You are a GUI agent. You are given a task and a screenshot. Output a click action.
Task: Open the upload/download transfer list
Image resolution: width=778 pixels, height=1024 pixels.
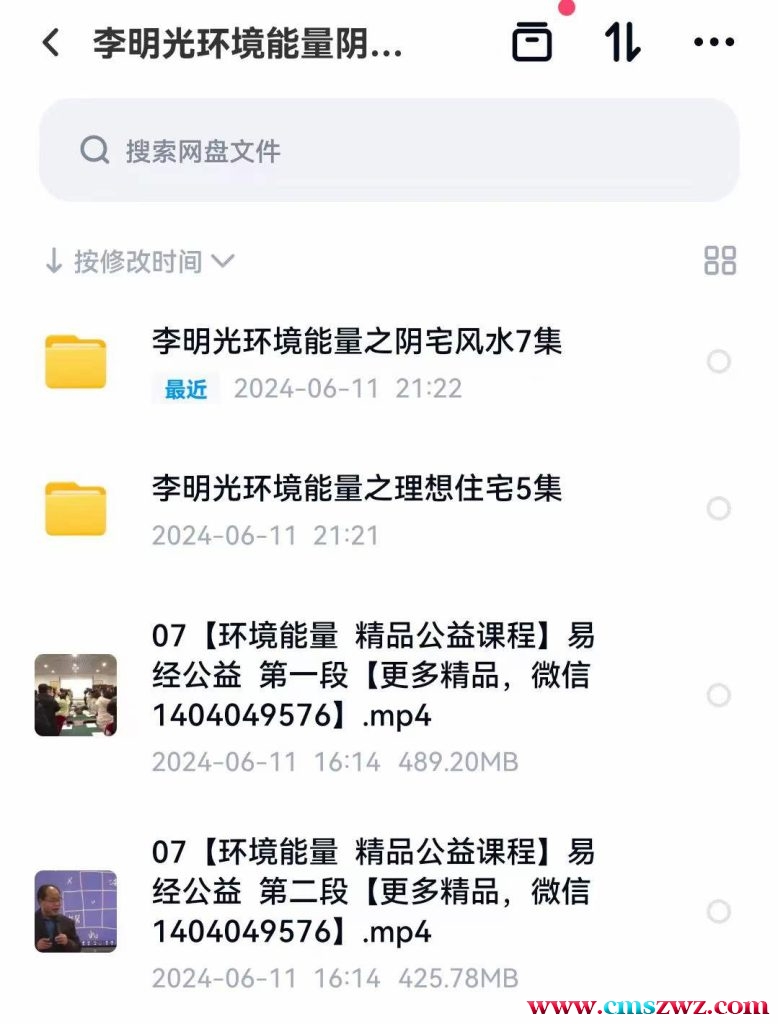tap(622, 43)
